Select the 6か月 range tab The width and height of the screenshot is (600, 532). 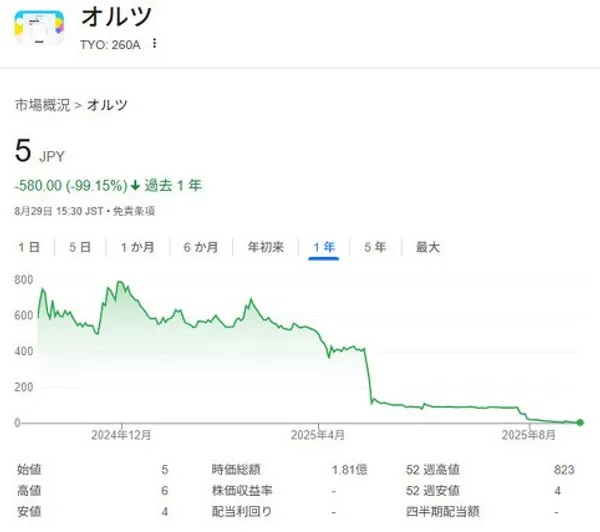[x=201, y=246]
